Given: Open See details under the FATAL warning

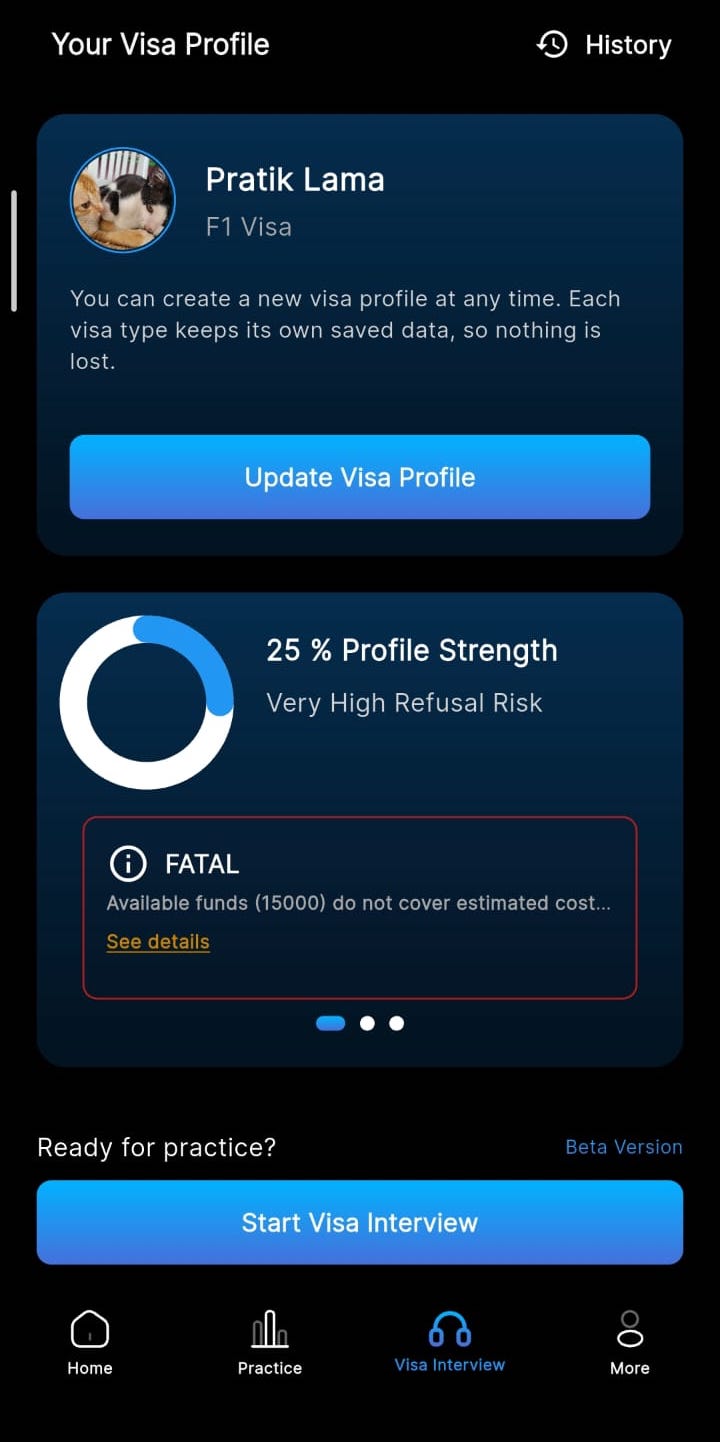Looking at the screenshot, I should 157,941.
